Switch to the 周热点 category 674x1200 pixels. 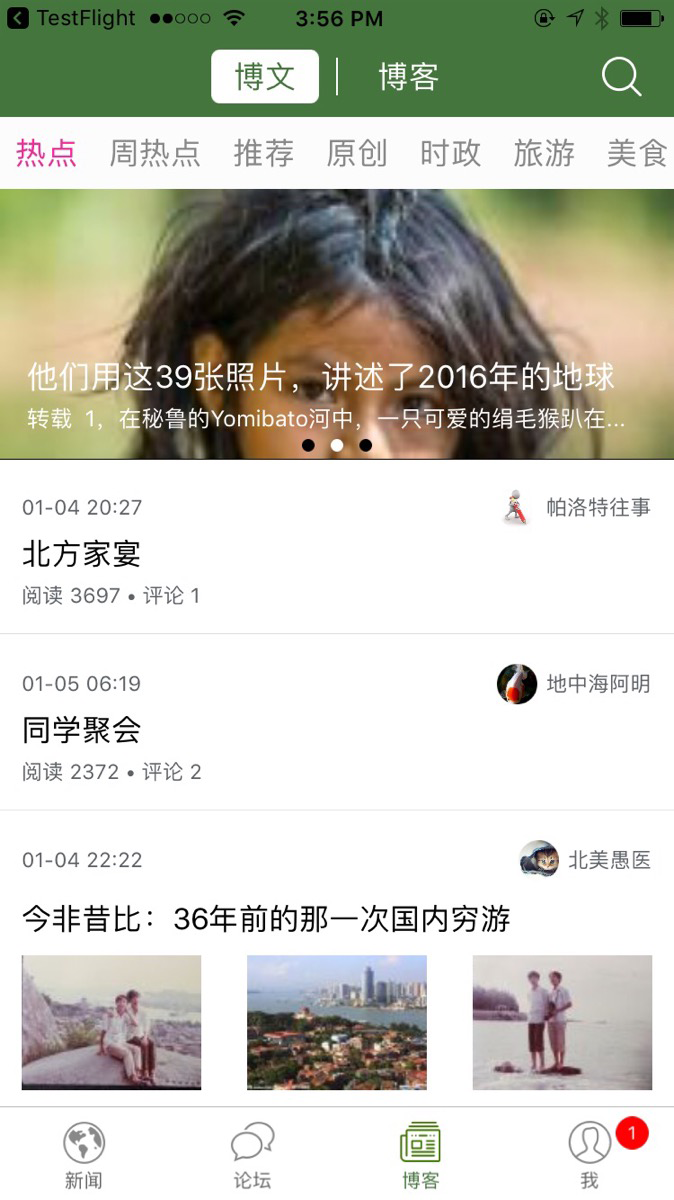(x=155, y=153)
